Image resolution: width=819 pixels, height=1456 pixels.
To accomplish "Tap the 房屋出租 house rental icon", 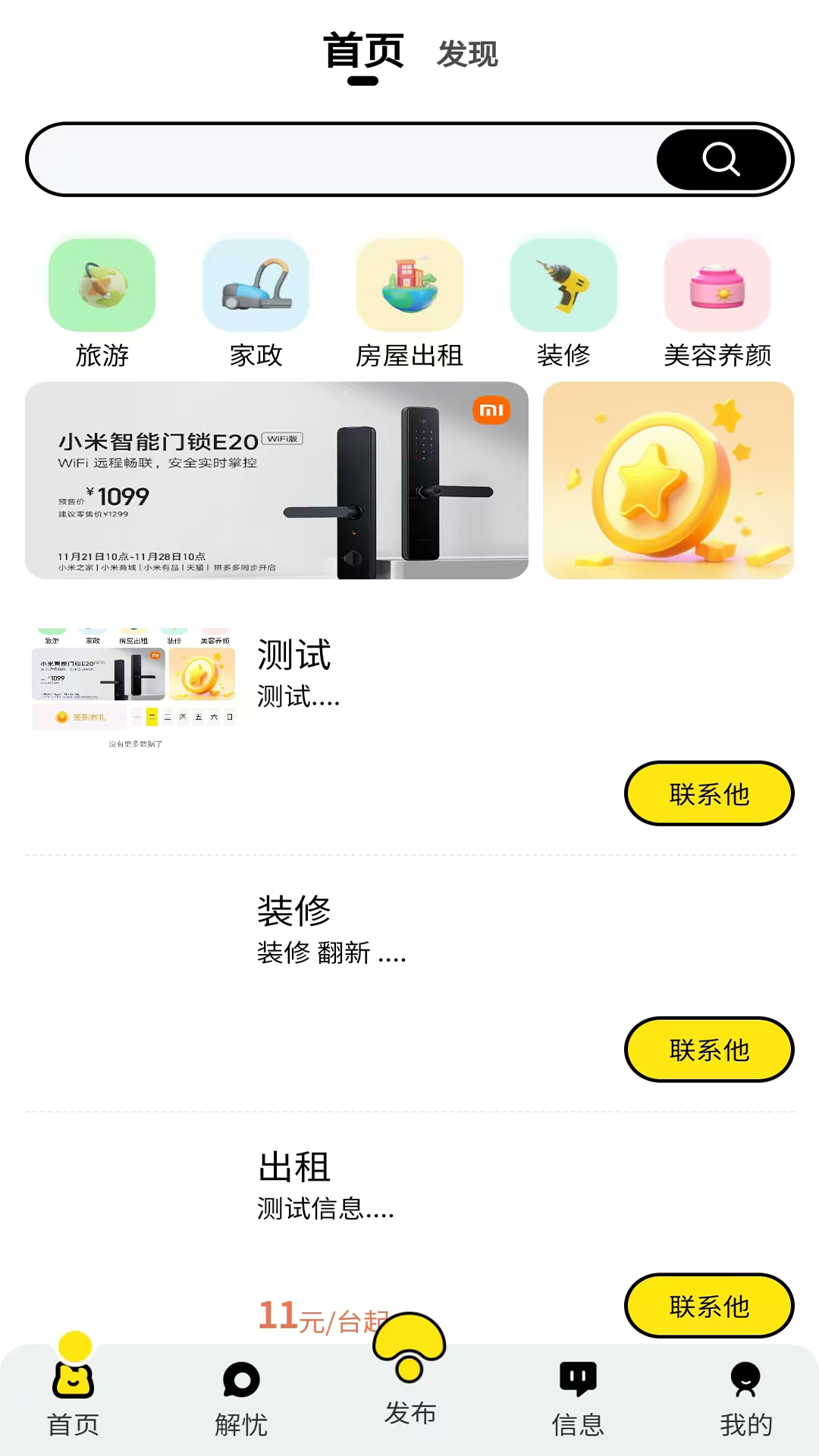I will 410,284.
